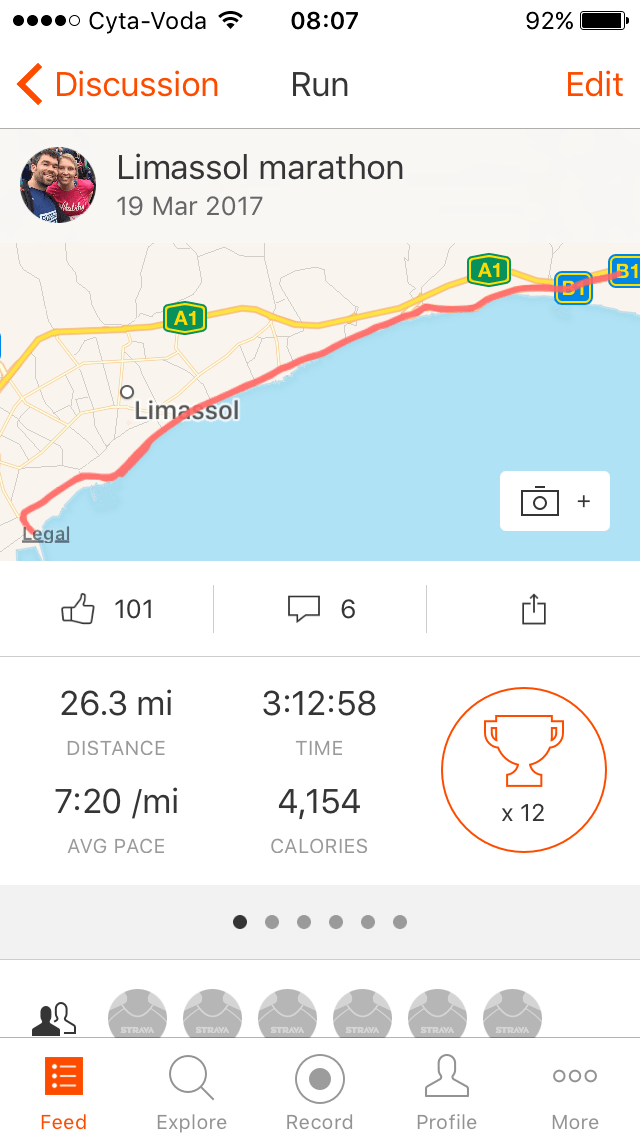Open the Record tab
The height and width of the screenshot is (1136, 640).
[x=319, y=1092]
